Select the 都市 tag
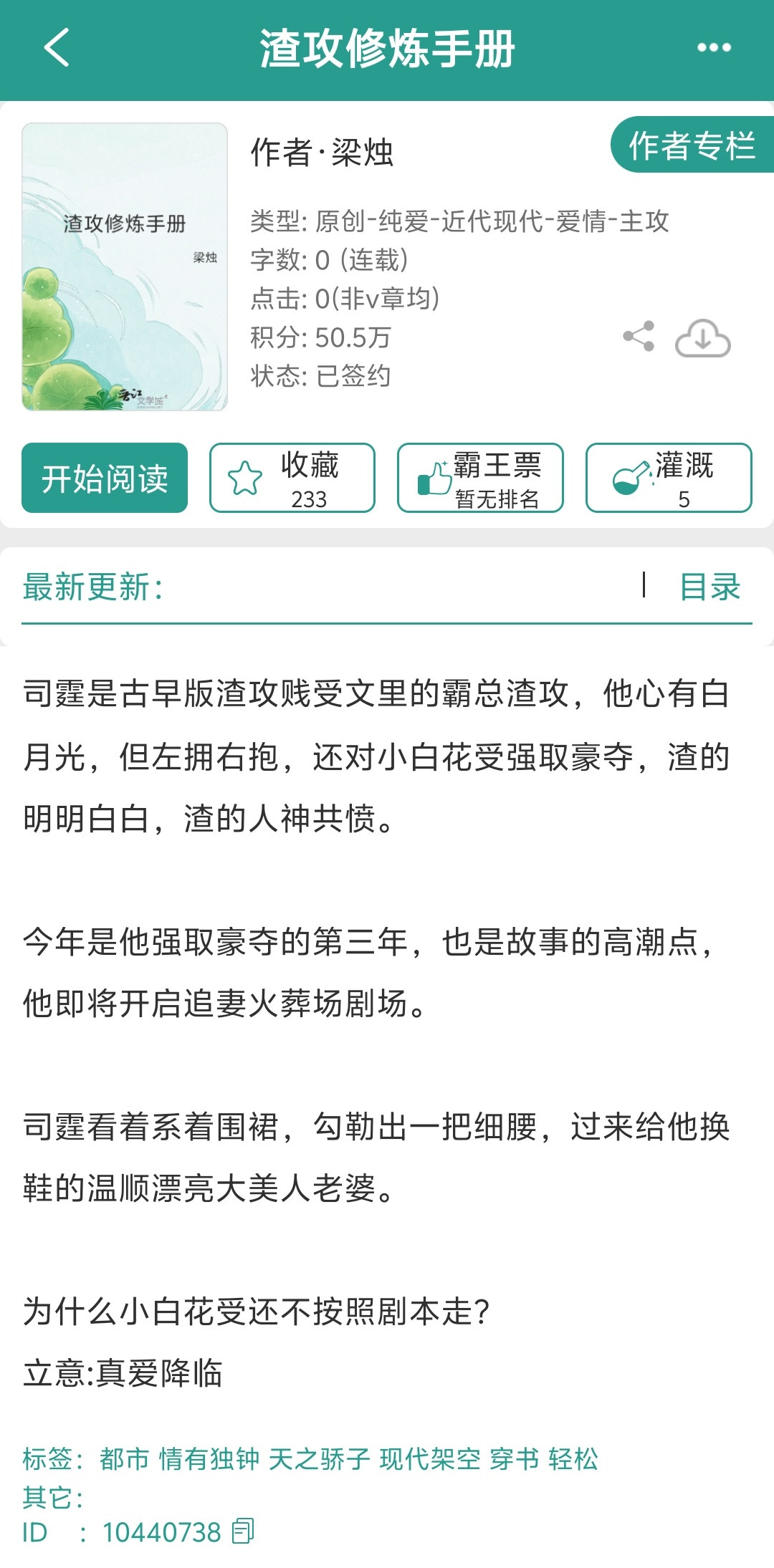Screen dimensions: 774x1568 (125, 1458)
